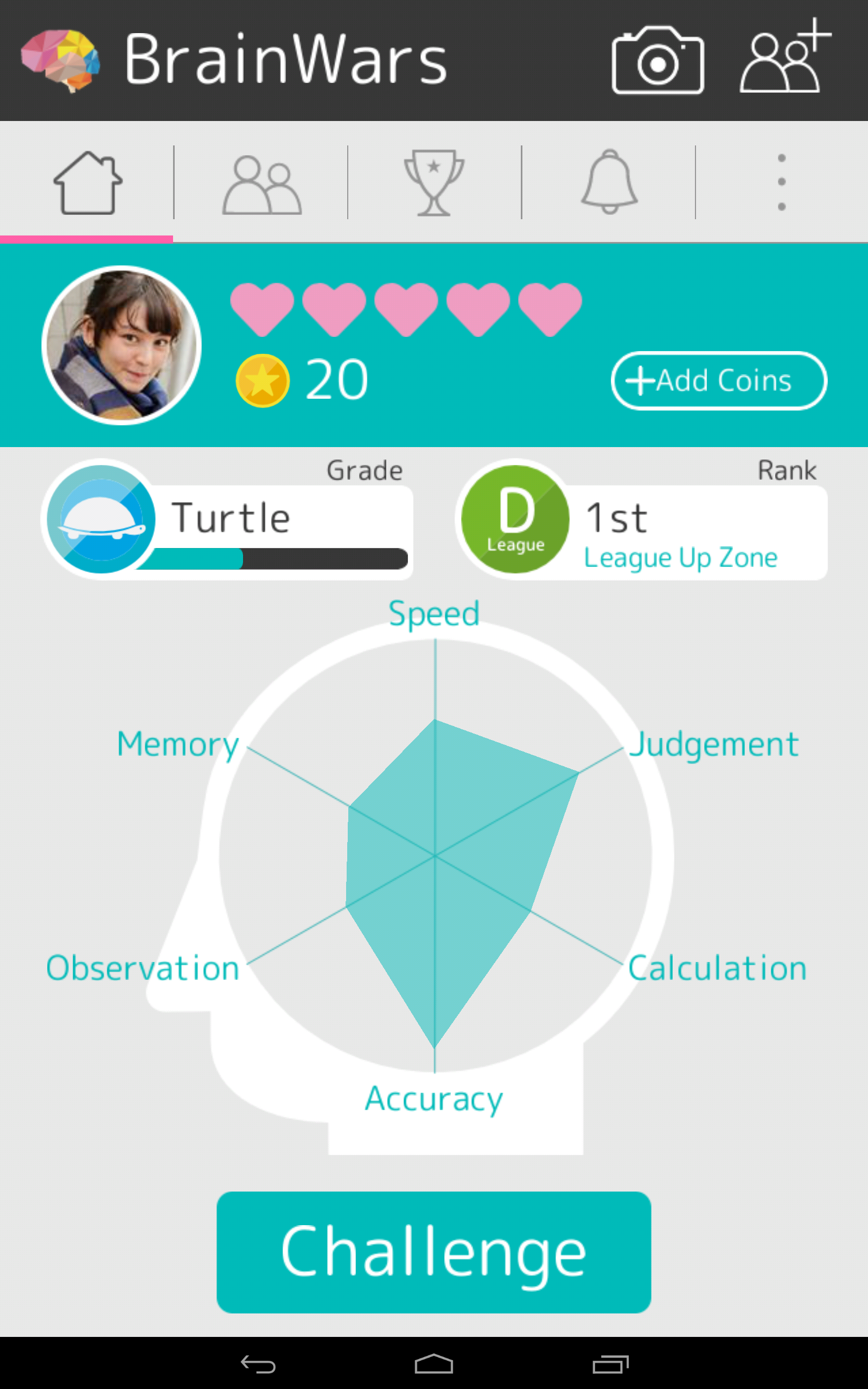Open the notifications bell tab
This screenshot has height=1389, width=868.
pos(609,182)
